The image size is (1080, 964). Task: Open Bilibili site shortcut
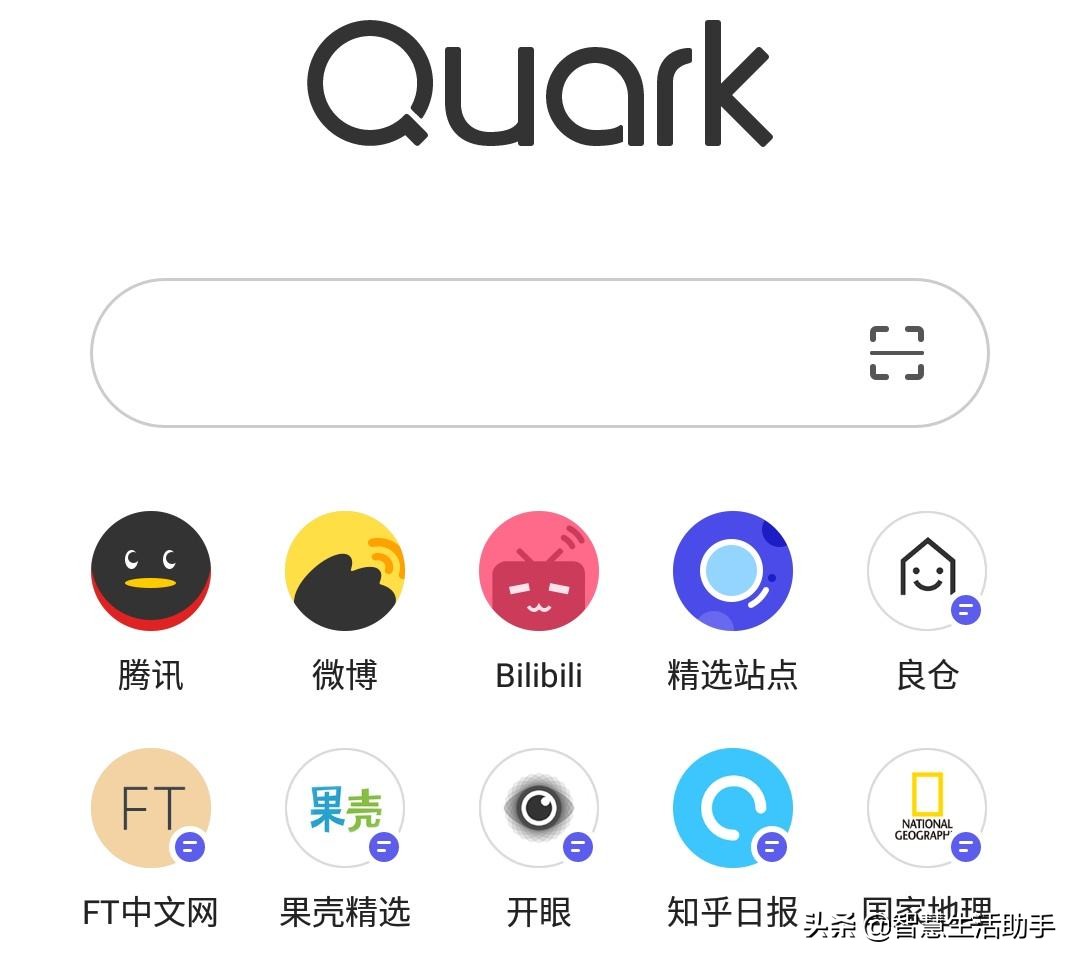(539, 571)
